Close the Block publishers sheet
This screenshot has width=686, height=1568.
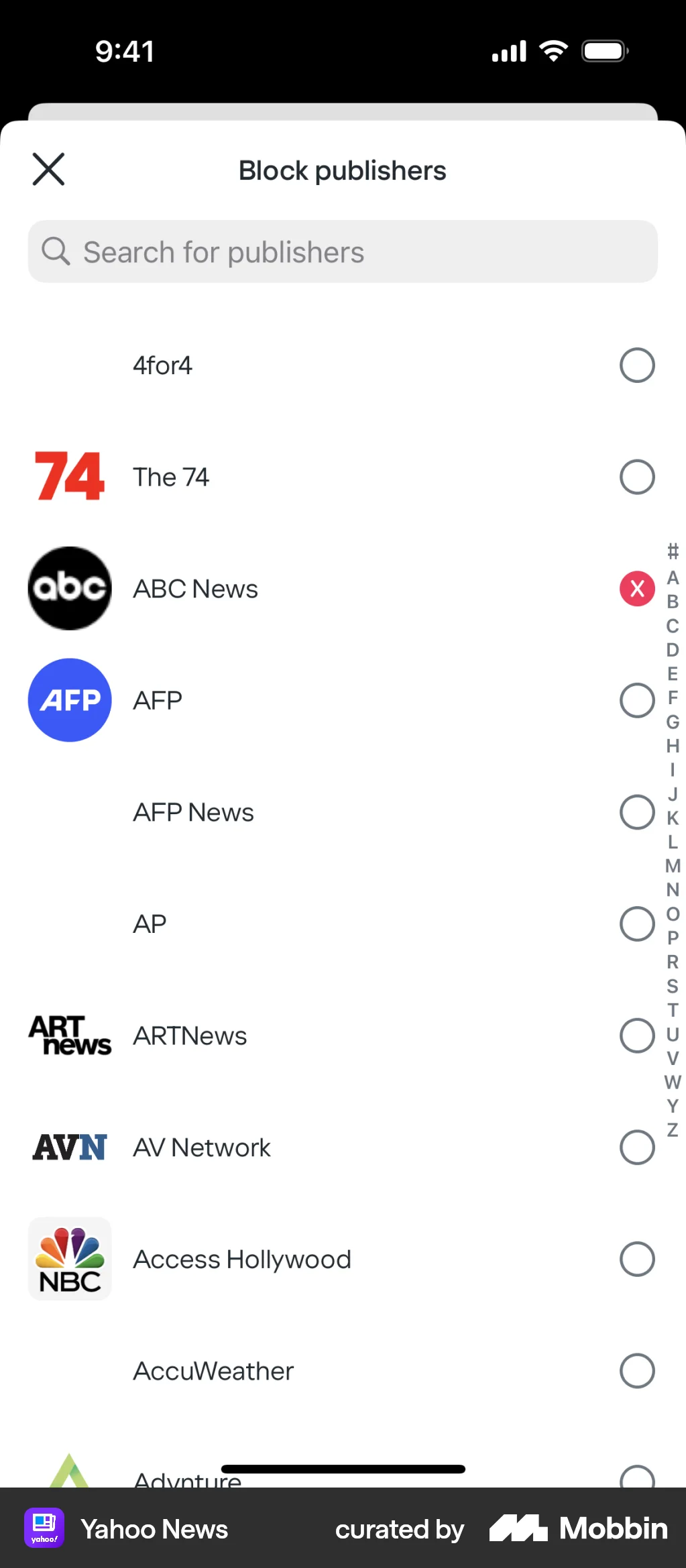[x=48, y=169]
